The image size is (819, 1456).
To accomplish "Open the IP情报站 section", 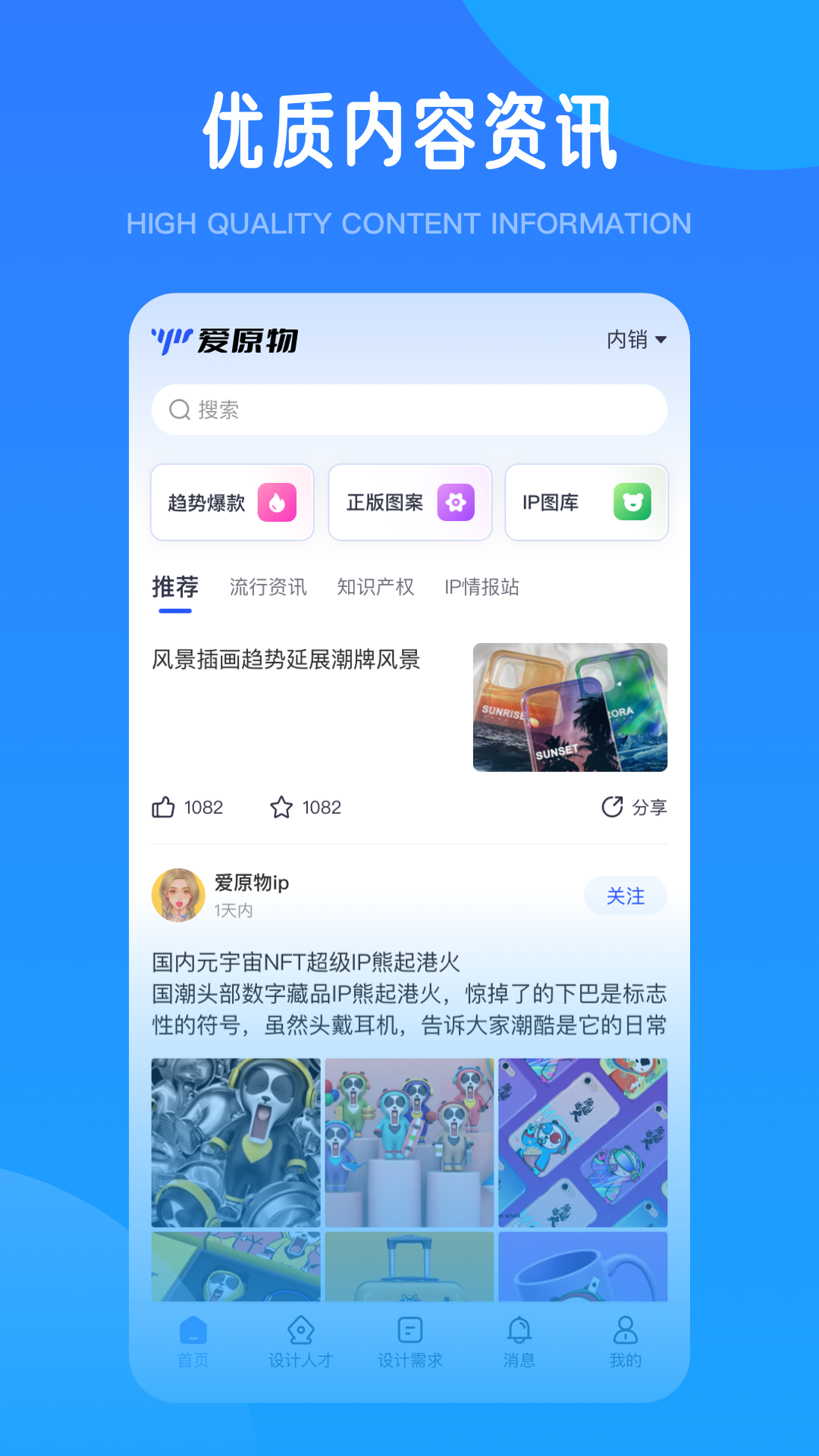I will (482, 586).
